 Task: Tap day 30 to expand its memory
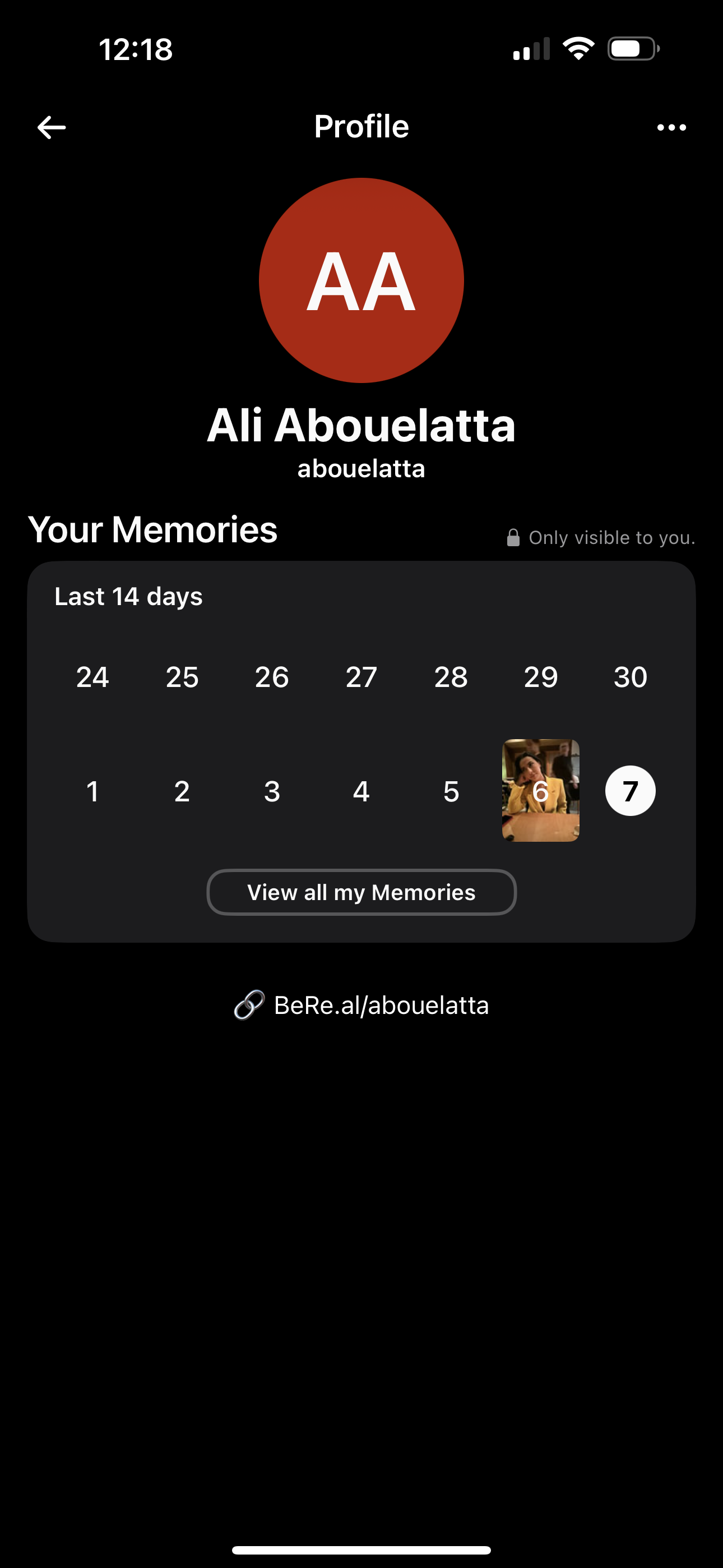pos(630,676)
